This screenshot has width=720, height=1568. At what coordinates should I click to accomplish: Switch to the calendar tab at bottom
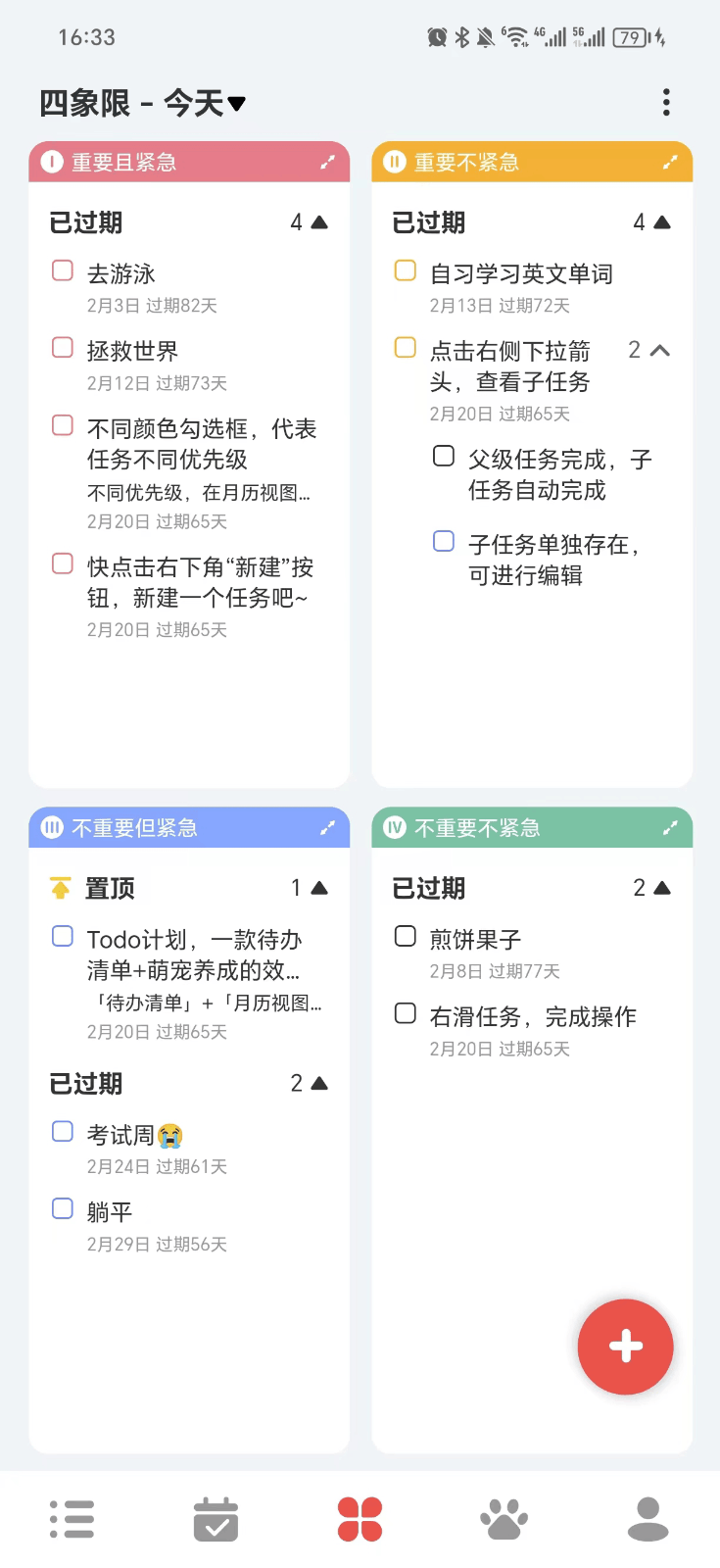tap(216, 1517)
